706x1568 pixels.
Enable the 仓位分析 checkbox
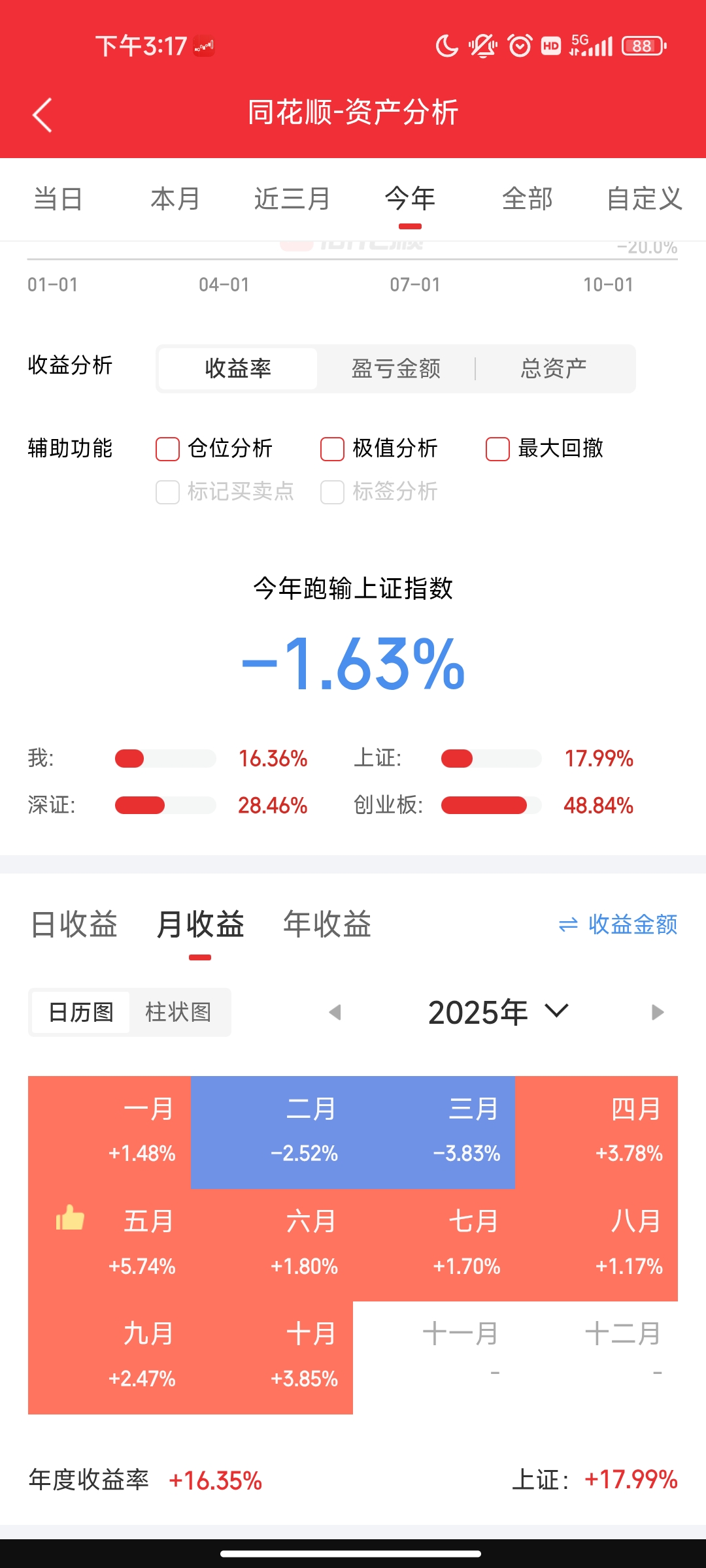168,449
